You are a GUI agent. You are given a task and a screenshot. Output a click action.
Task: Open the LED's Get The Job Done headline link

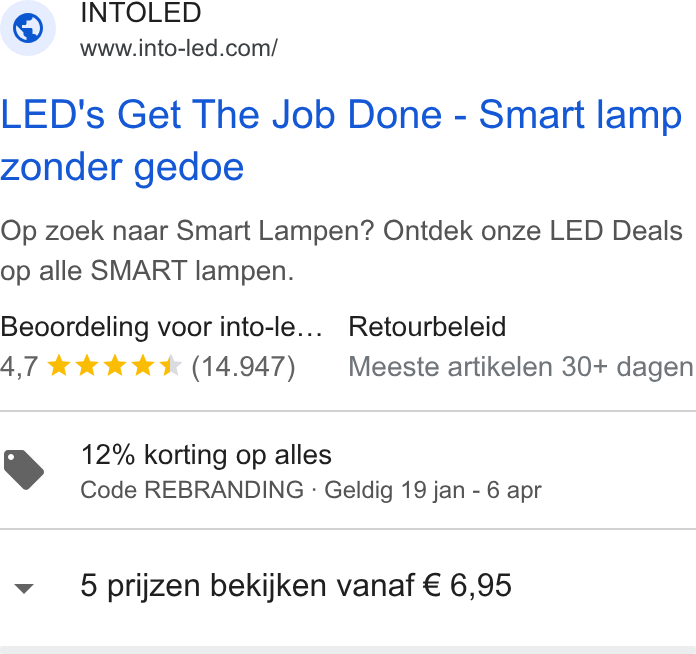click(341, 141)
